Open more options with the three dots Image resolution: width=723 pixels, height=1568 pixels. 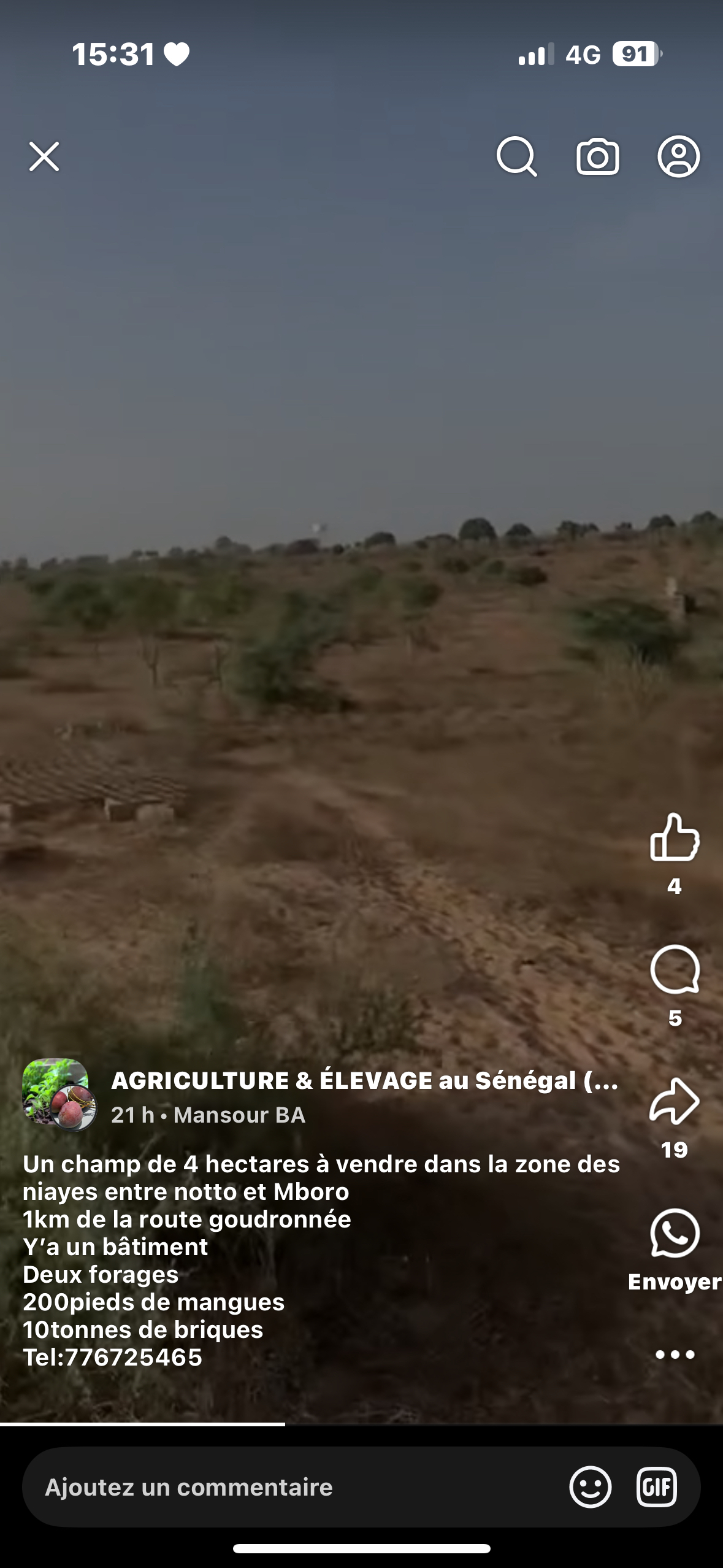coord(675,1355)
